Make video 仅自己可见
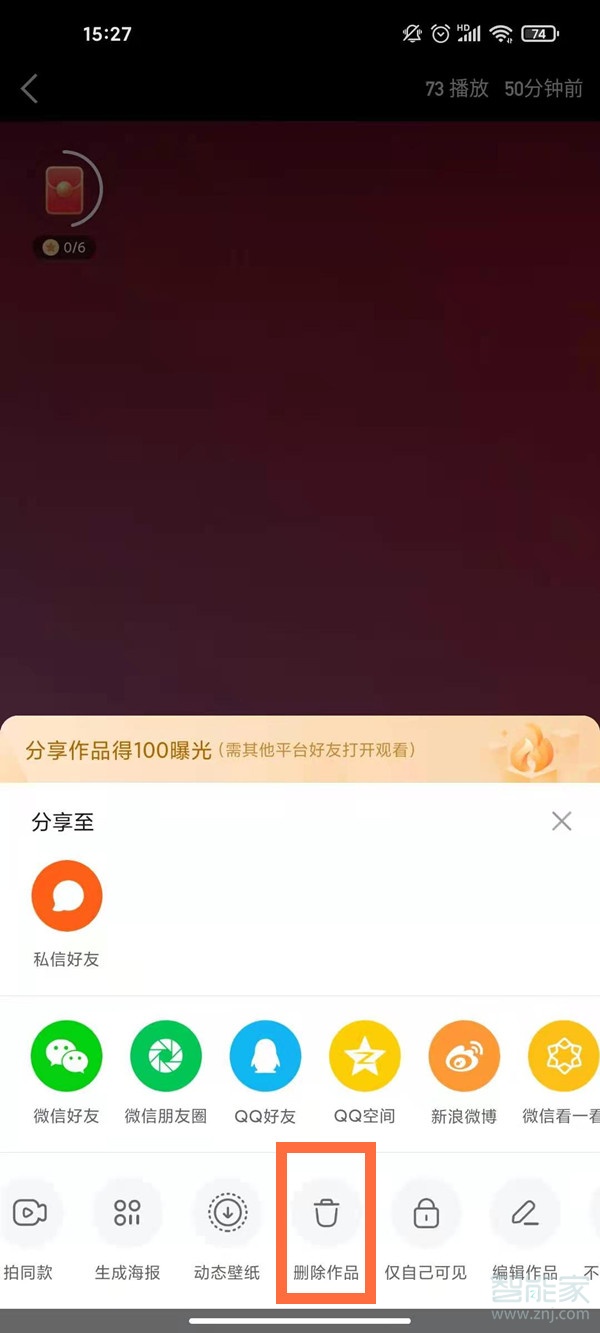The width and height of the screenshot is (600, 1333). [x=426, y=1214]
